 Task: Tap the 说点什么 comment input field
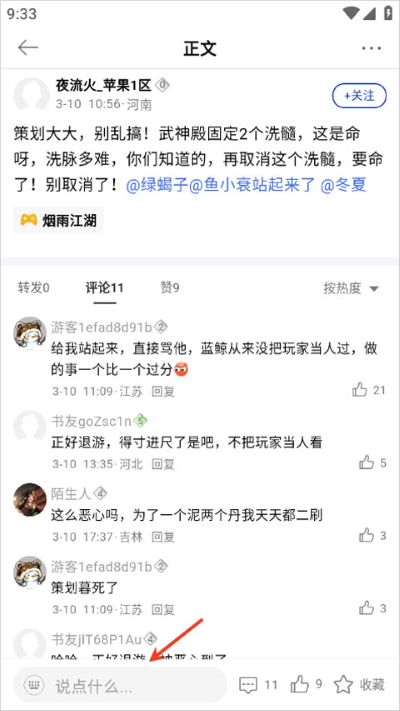pyautogui.click(x=120, y=685)
